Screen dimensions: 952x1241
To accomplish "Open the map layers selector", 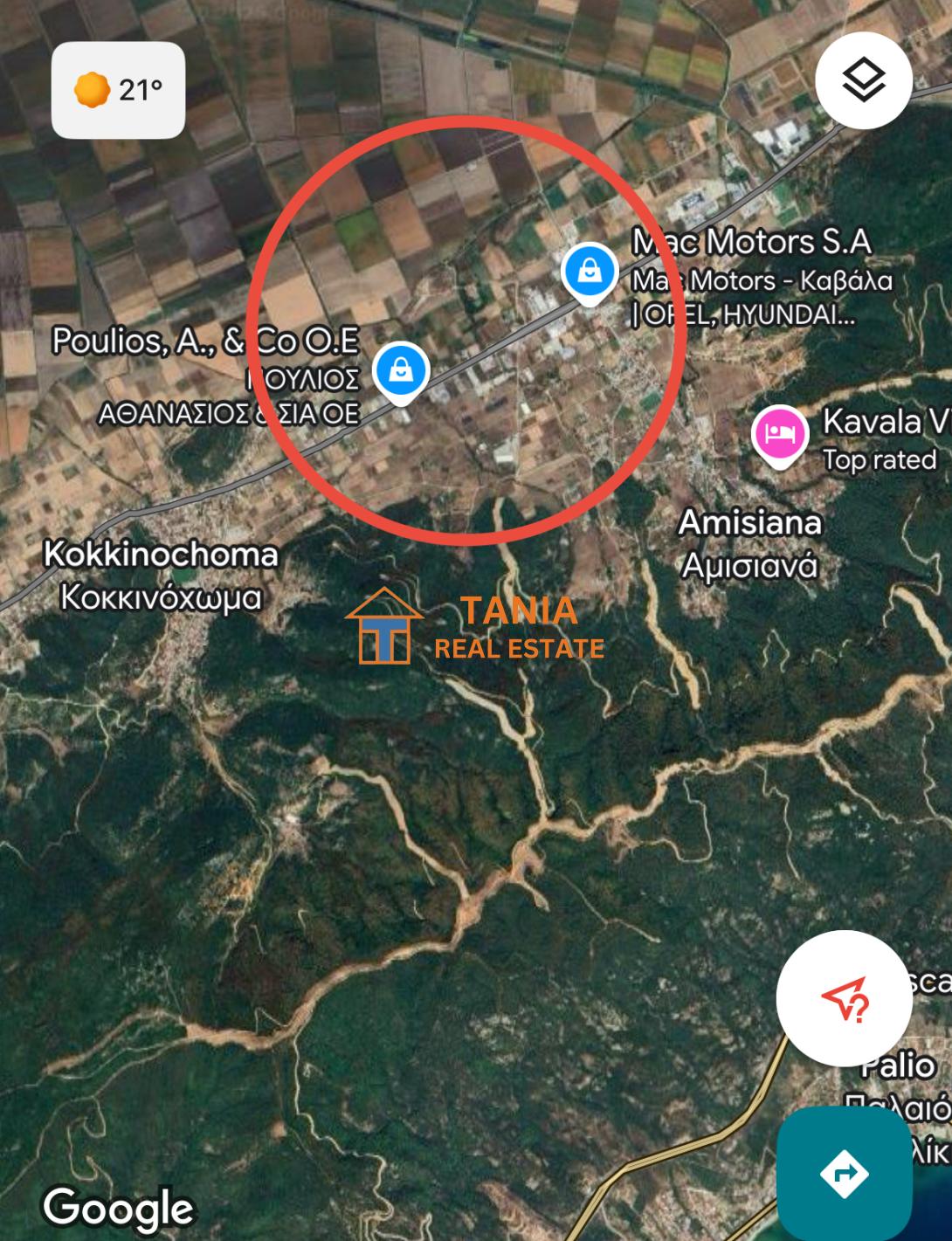I will pos(864,81).
